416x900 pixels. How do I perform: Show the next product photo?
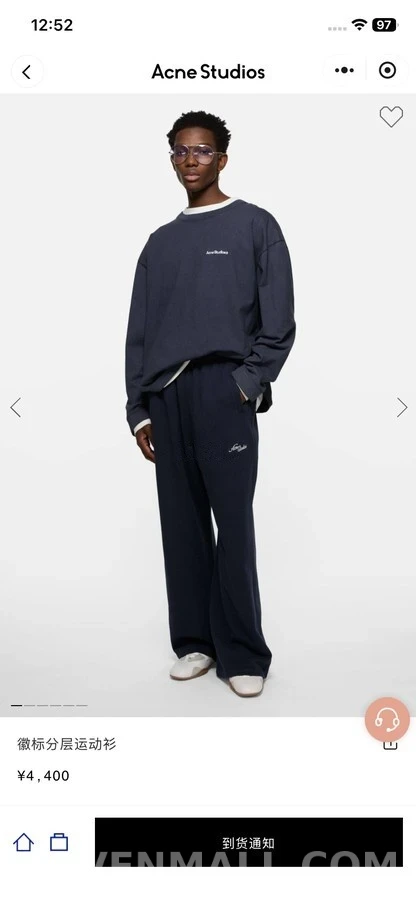tap(402, 407)
